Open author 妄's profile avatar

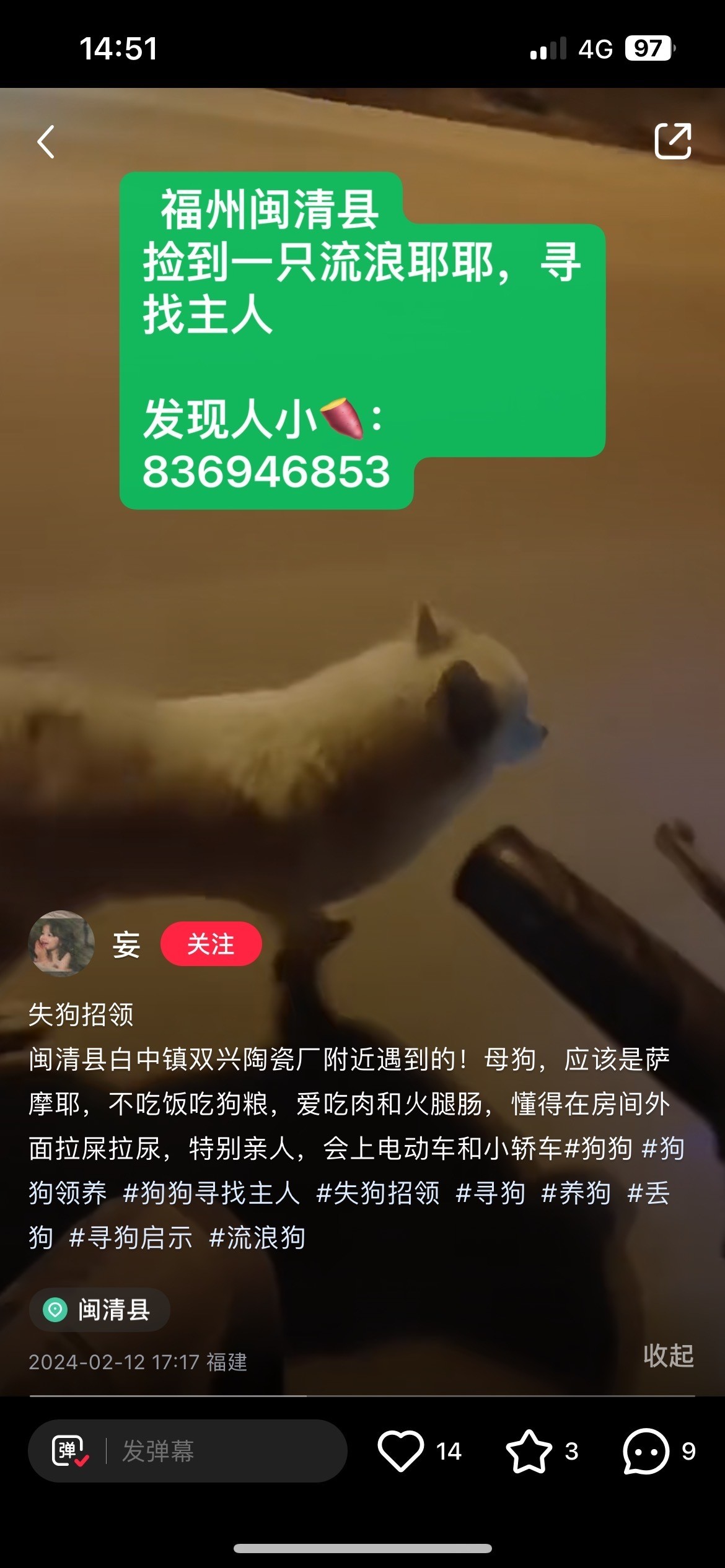[x=61, y=944]
